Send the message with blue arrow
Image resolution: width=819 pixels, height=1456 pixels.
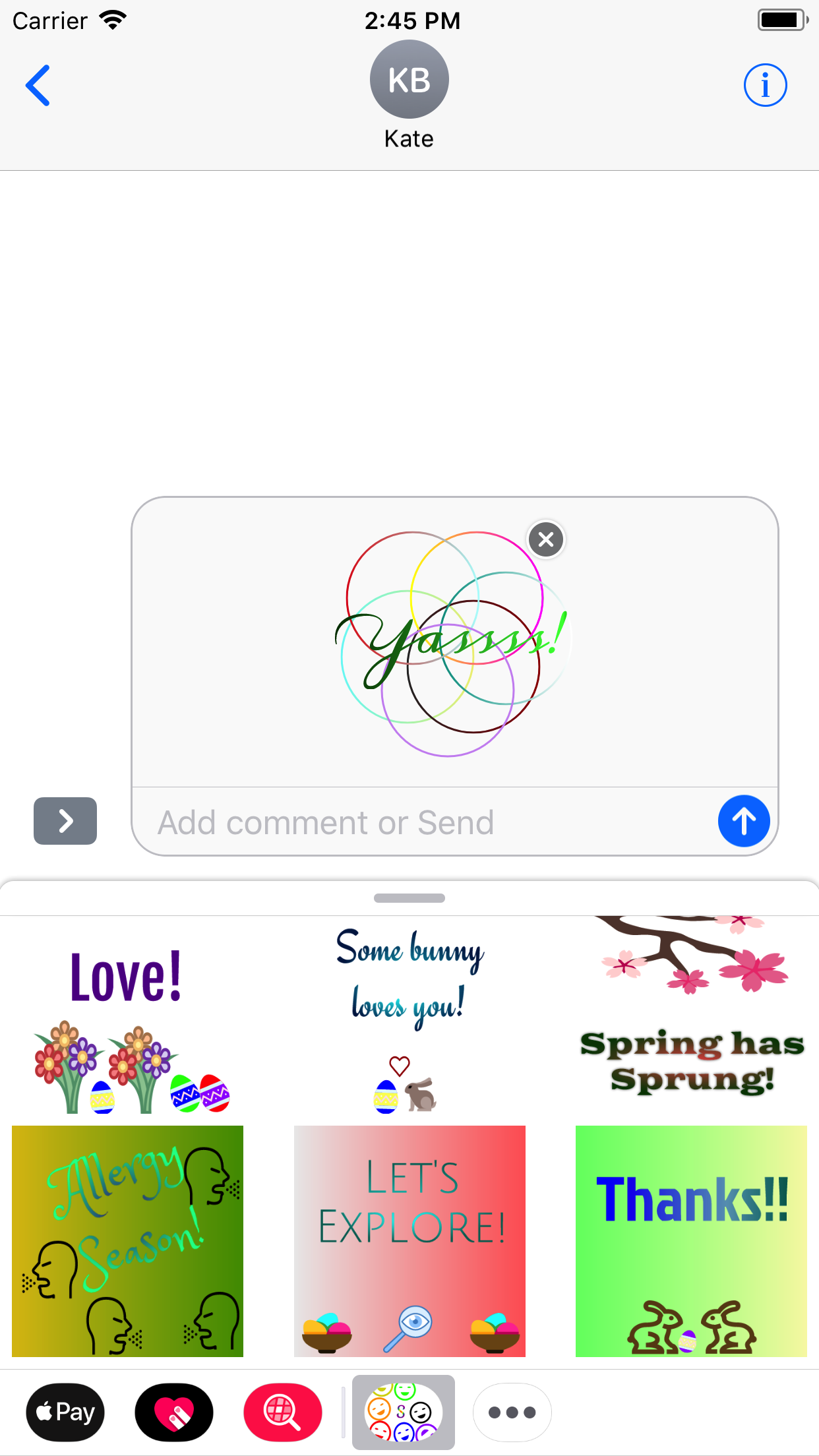click(x=744, y=821)
